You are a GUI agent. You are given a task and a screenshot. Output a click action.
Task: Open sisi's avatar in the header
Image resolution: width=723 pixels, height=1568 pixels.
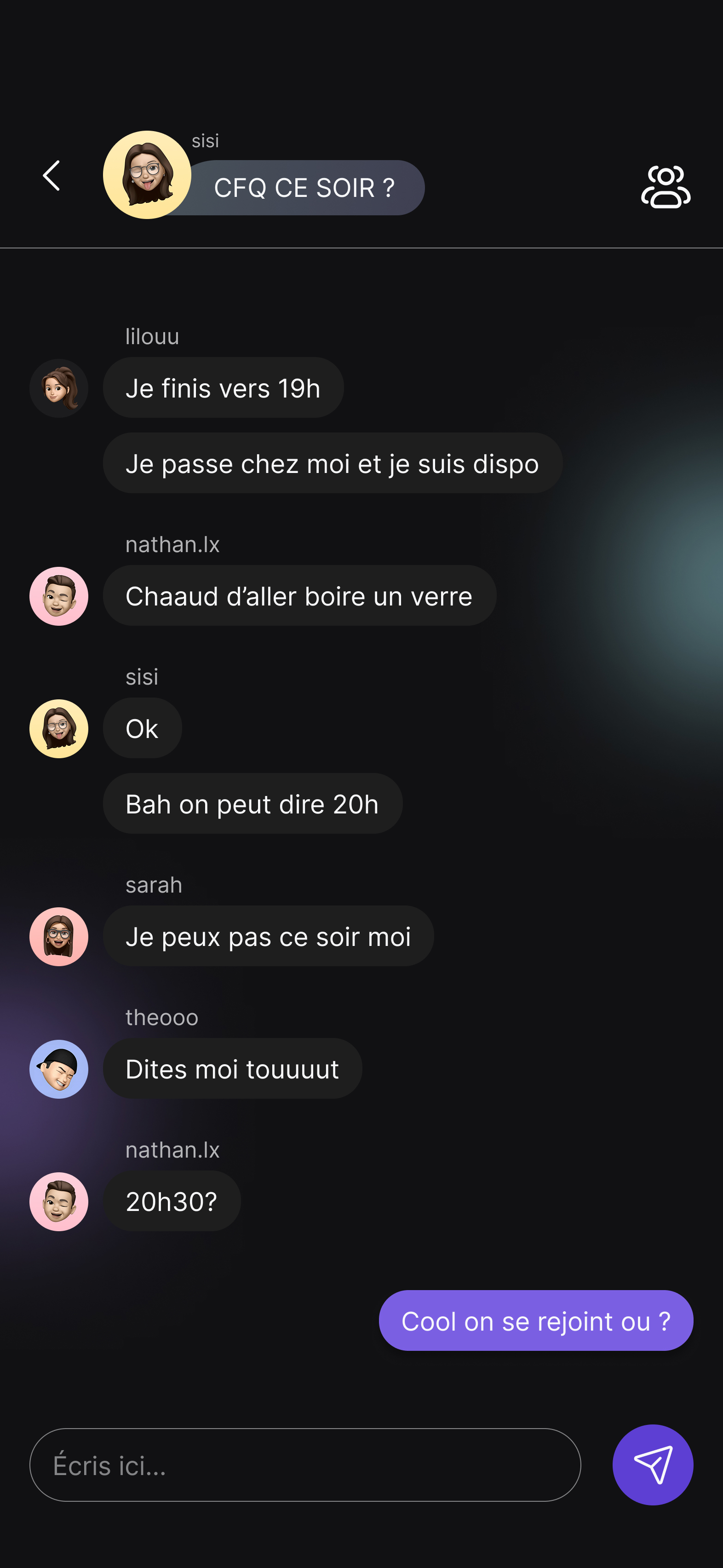(x=147, y=175)
